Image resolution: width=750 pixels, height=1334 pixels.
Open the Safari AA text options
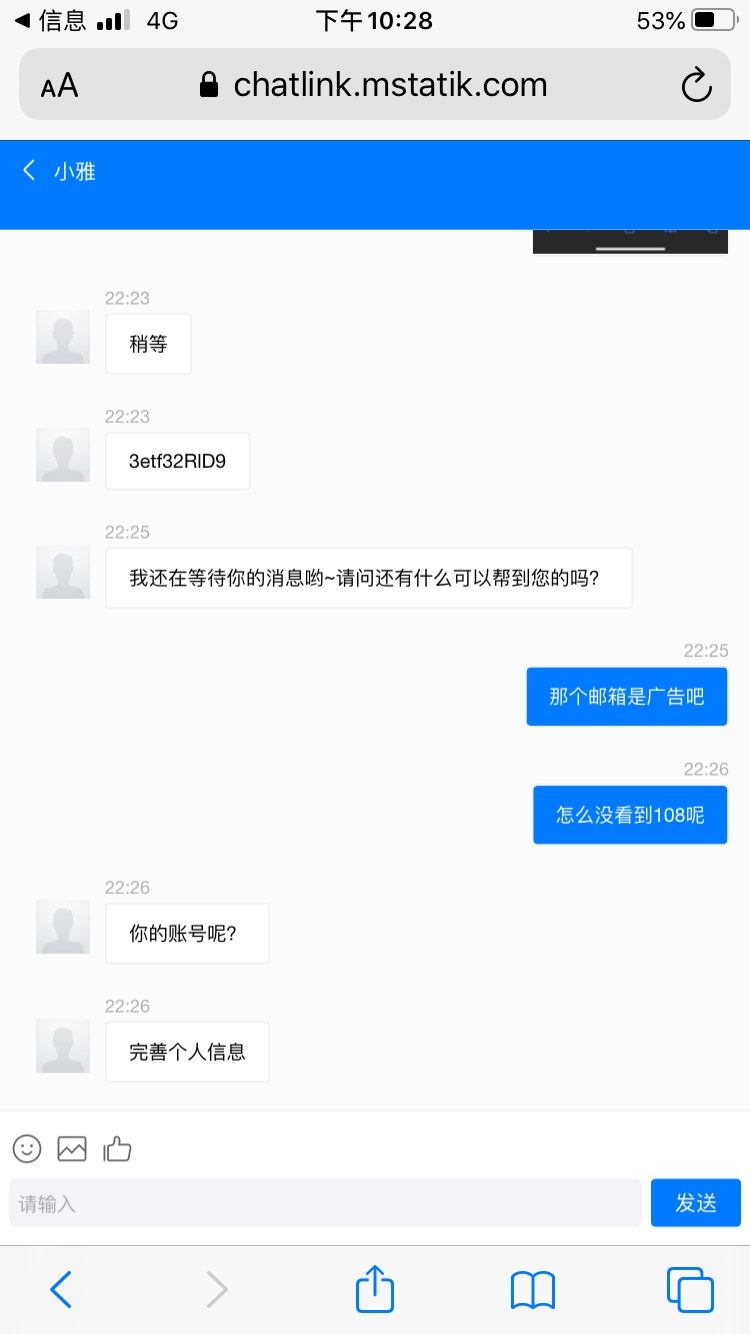tap(59, 85)
